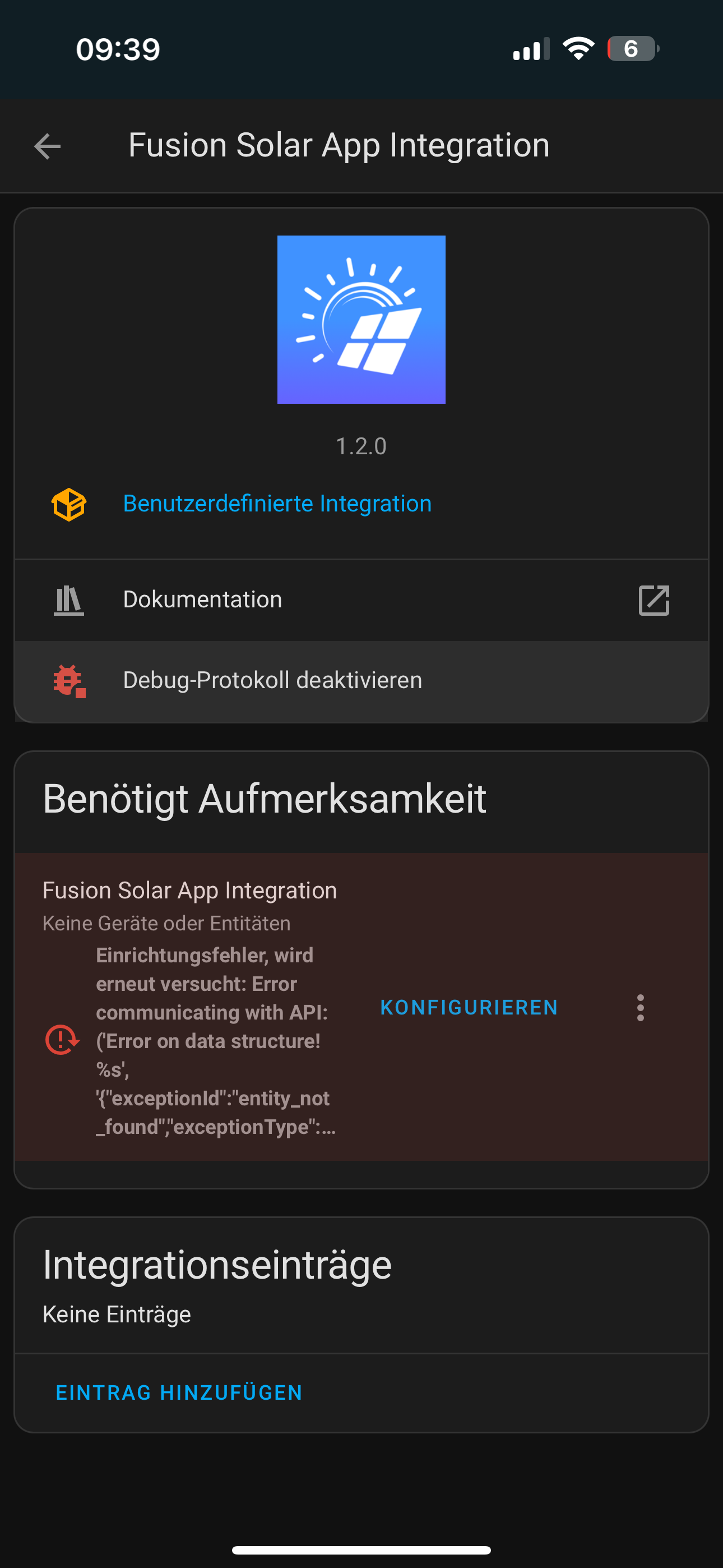Image resolution: width=723 pixels, height=1568 pixels.
Task: Open the Dokumentation row
Action: coord(361,600)
